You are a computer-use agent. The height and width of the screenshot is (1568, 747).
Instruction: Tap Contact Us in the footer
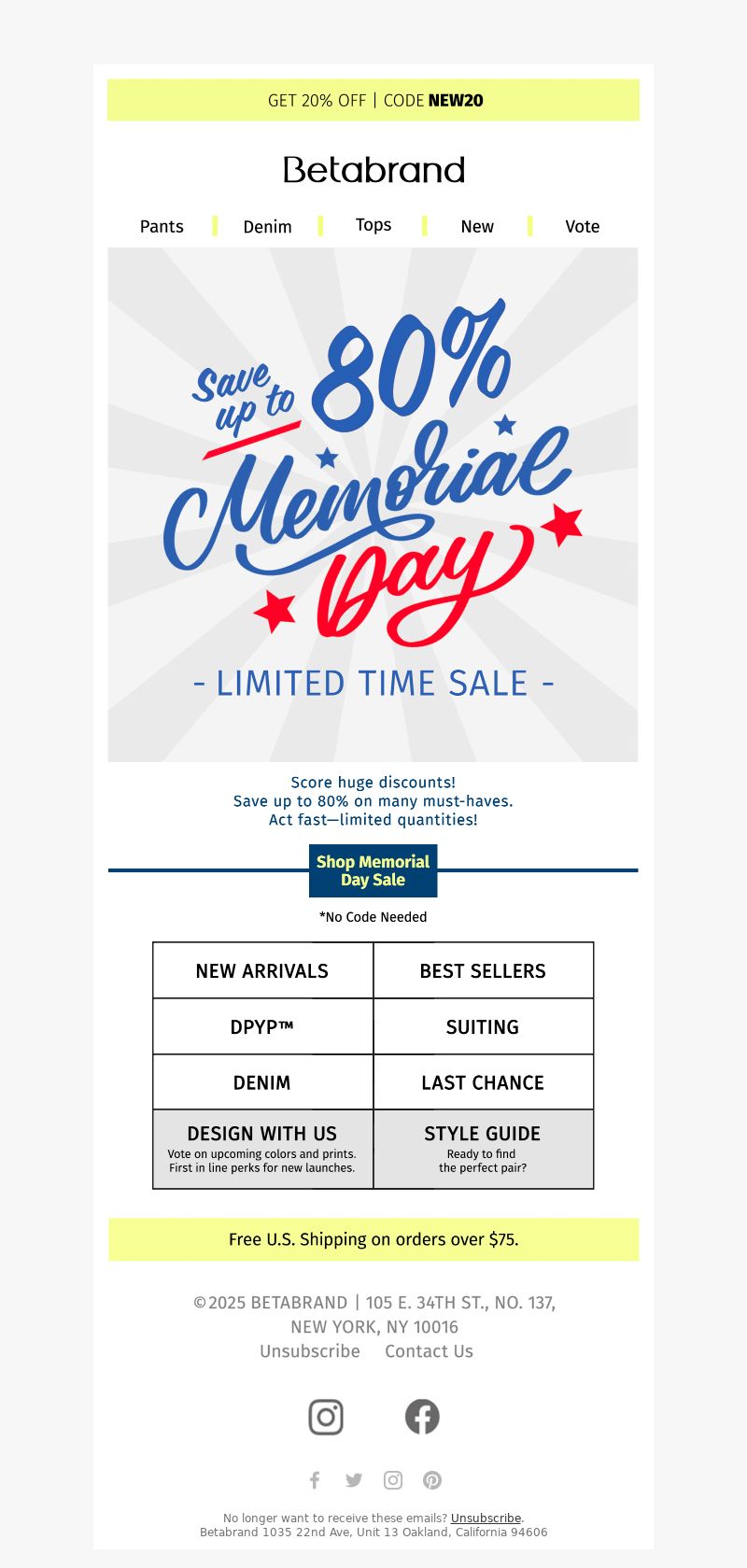point(429,1351)
